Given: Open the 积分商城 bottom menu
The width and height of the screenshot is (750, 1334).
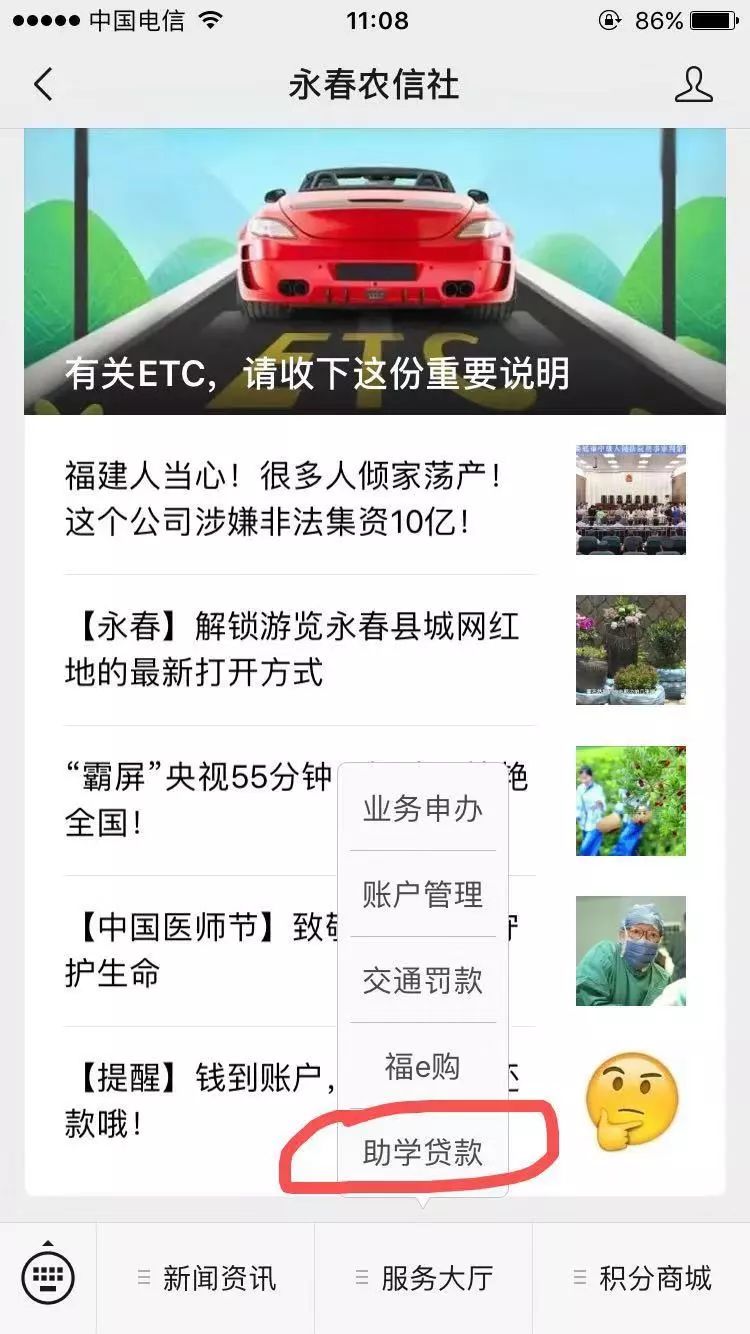Looking at the screenshot, I should [x=642, y=1278].
